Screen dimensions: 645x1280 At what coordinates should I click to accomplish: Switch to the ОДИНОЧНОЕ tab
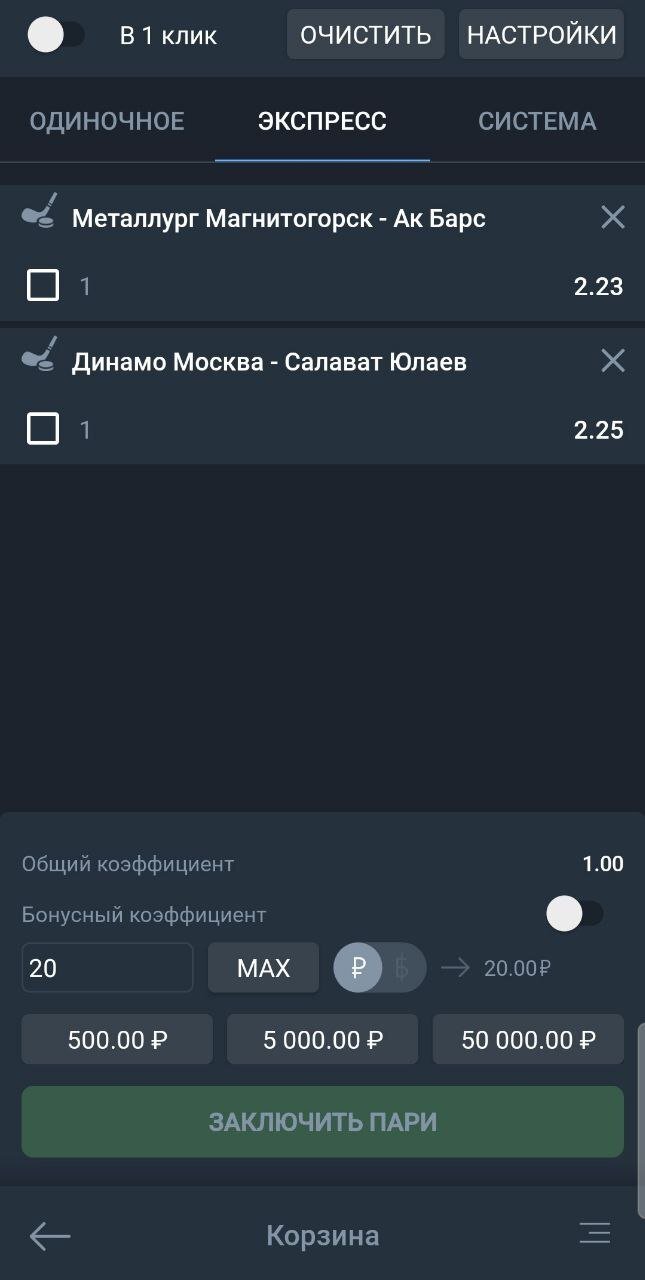(107, 122)
